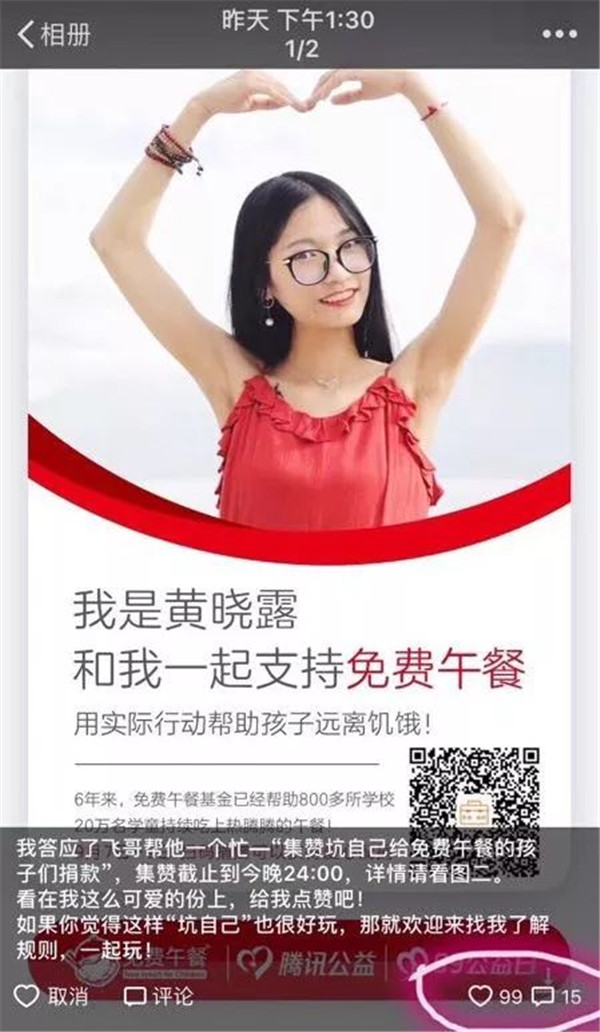
Task: Open the three-dot overflow menu
Action: point(559,34)
